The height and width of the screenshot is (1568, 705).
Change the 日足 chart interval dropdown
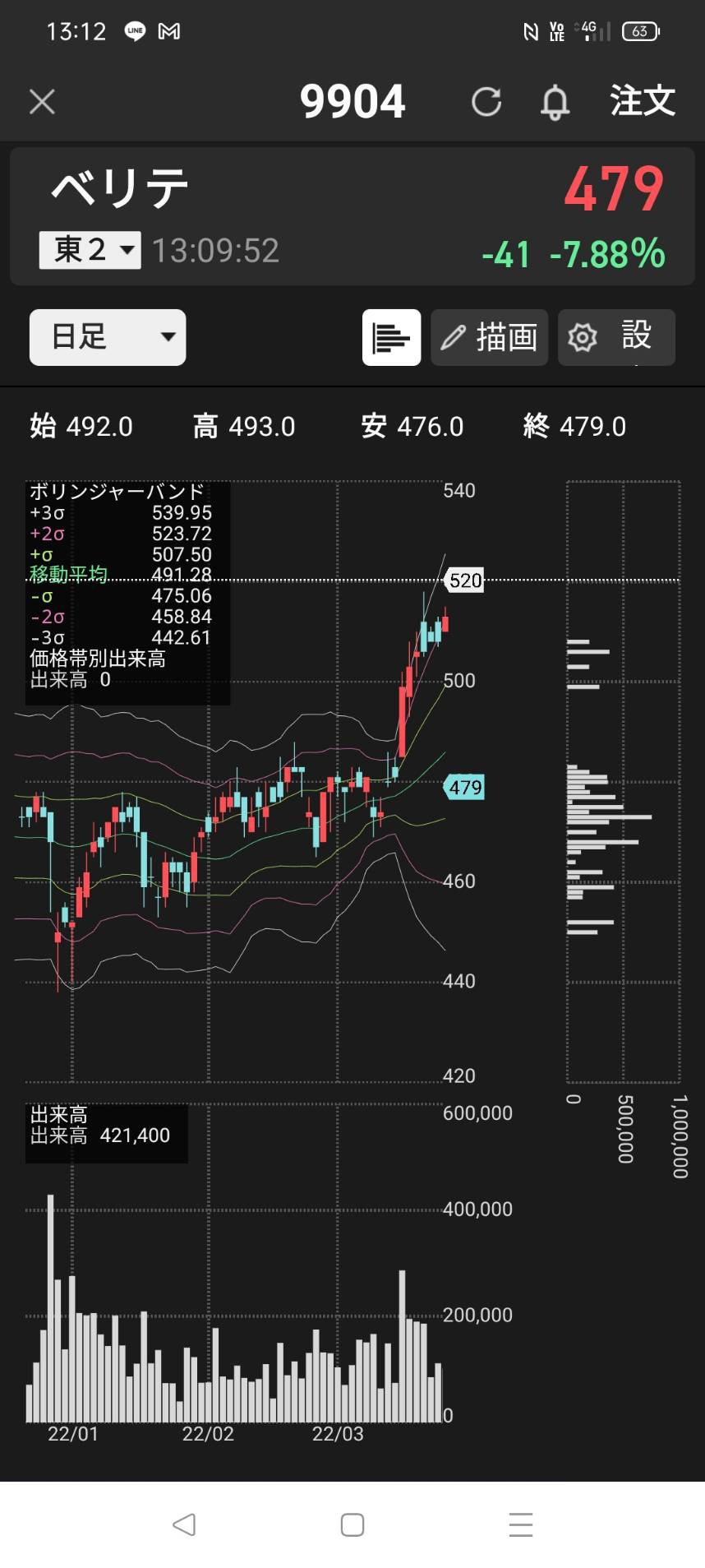(x=108, y=337)
